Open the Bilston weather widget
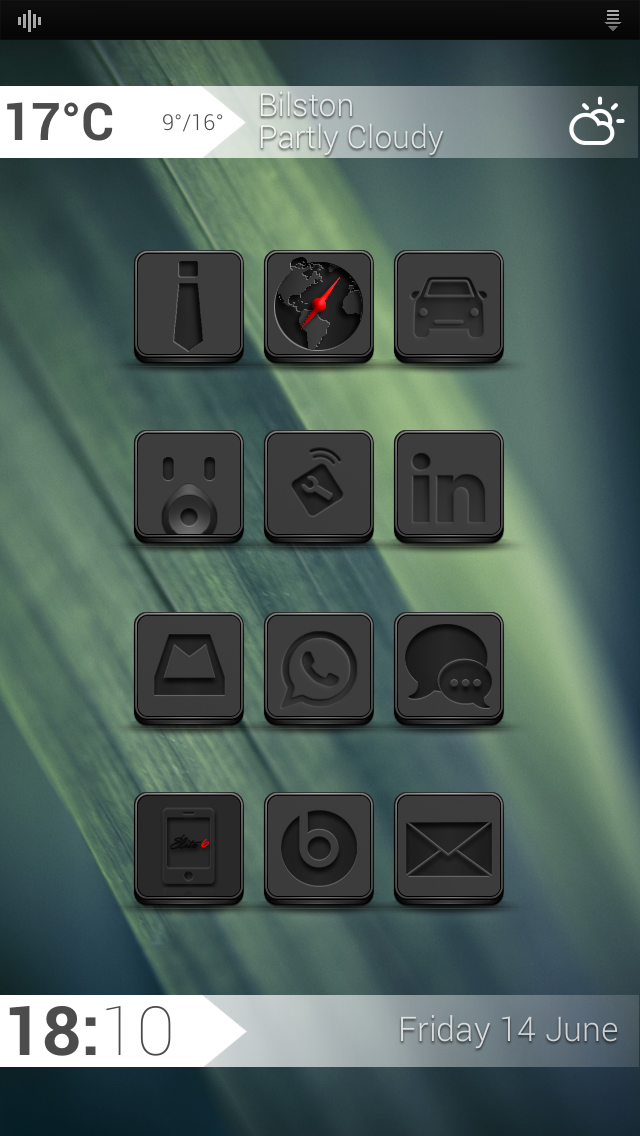Image resolution: width=640 pixels, height=1136 pixels. click(x=350, y=122)
